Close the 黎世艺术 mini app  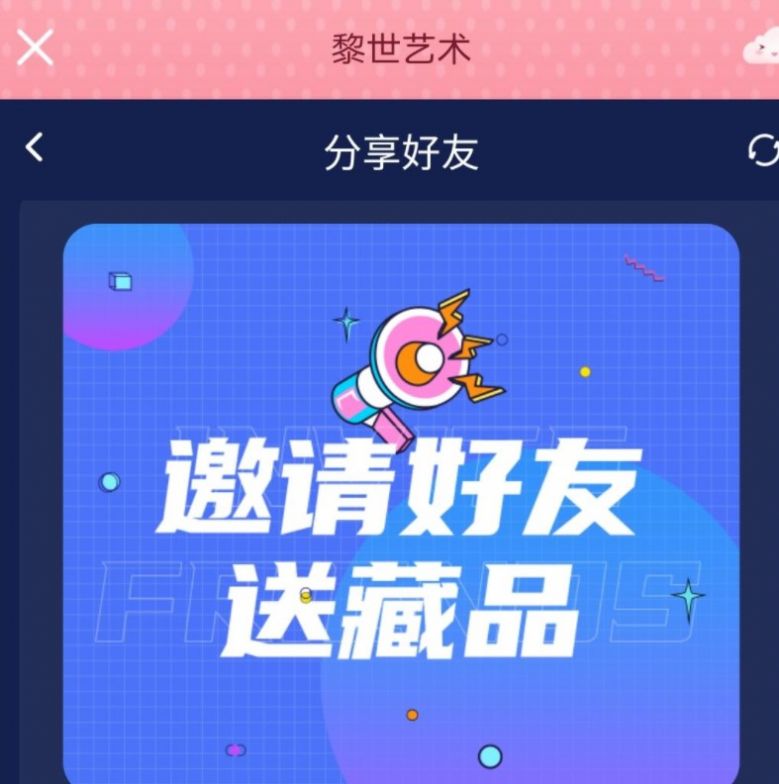pos(35,47)
